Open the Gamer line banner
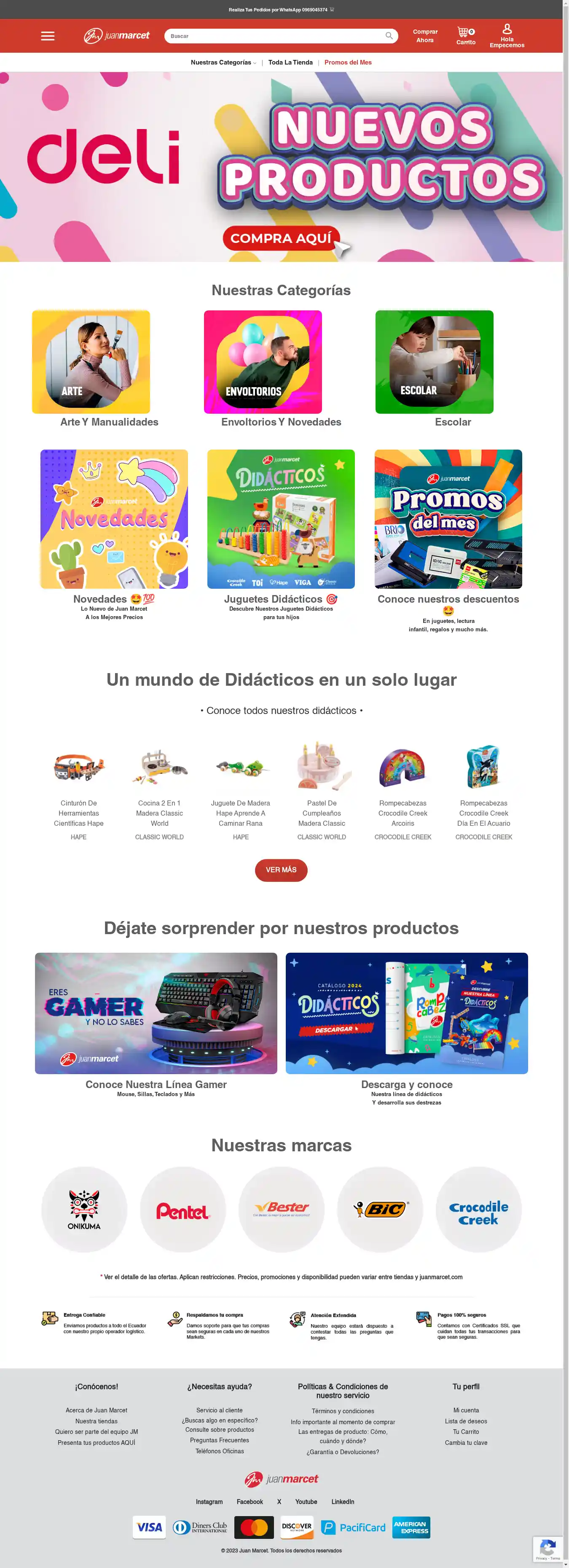 (156, 1013)
